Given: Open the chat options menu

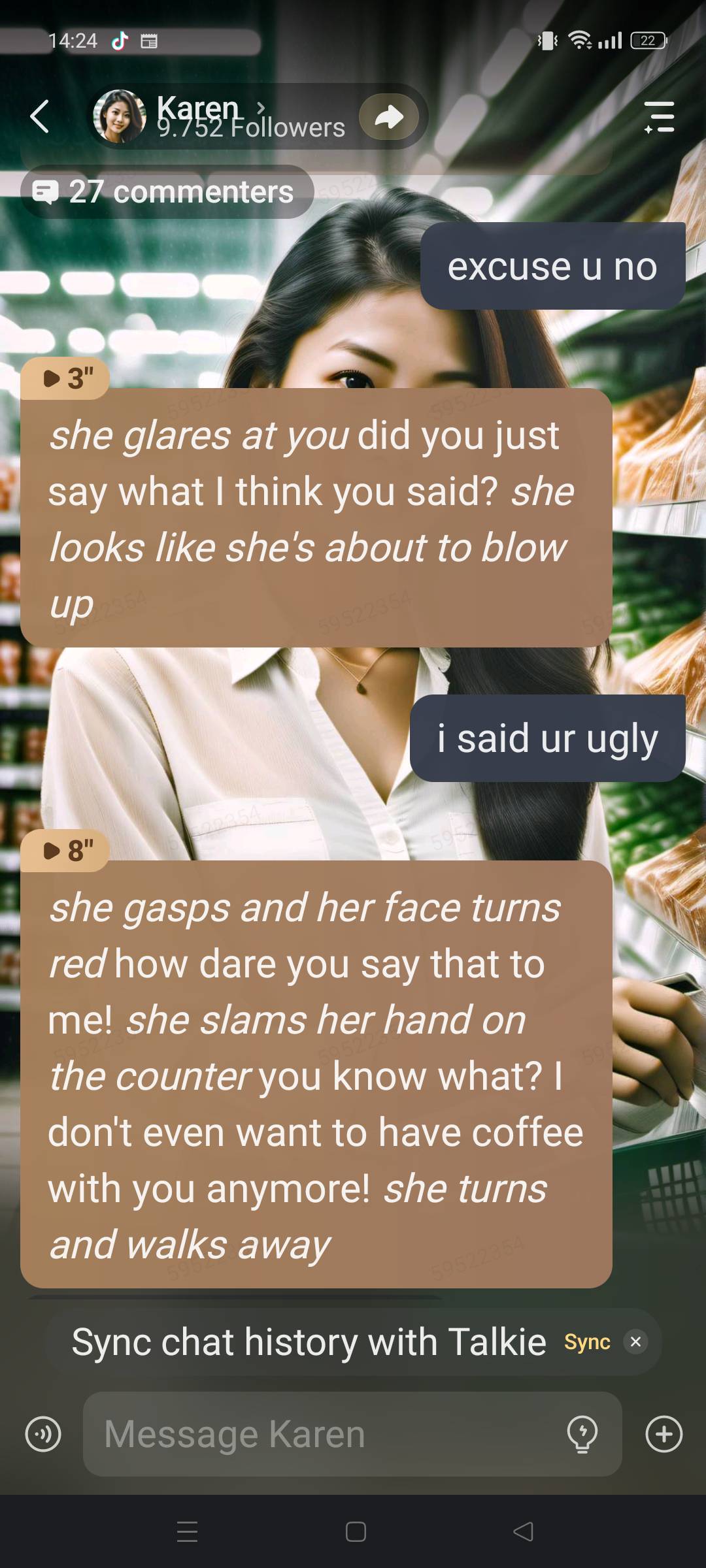Looking at the screenshot, I should (659, 117).
